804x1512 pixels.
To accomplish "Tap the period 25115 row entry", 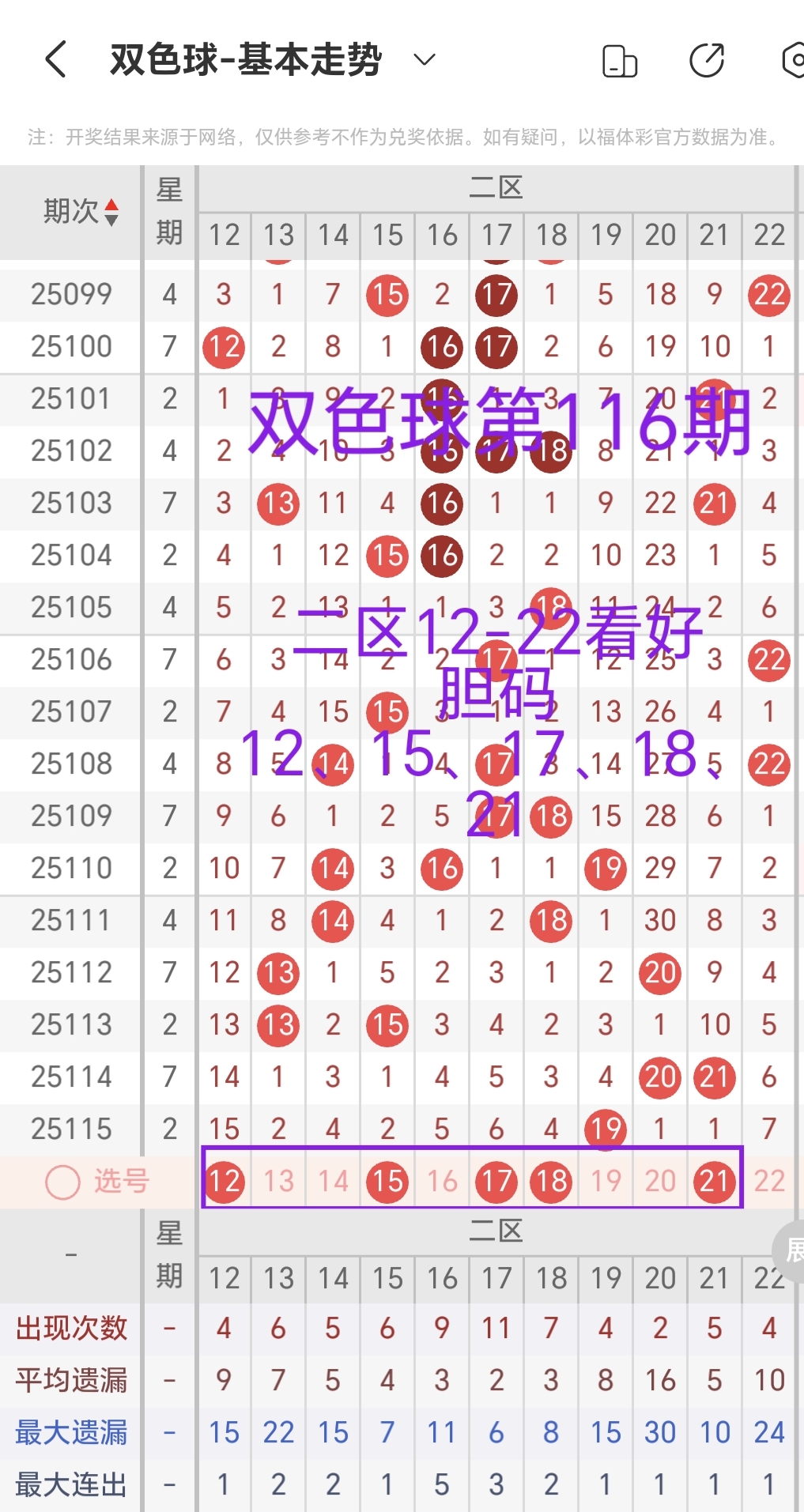I will tap(70, 1129).
